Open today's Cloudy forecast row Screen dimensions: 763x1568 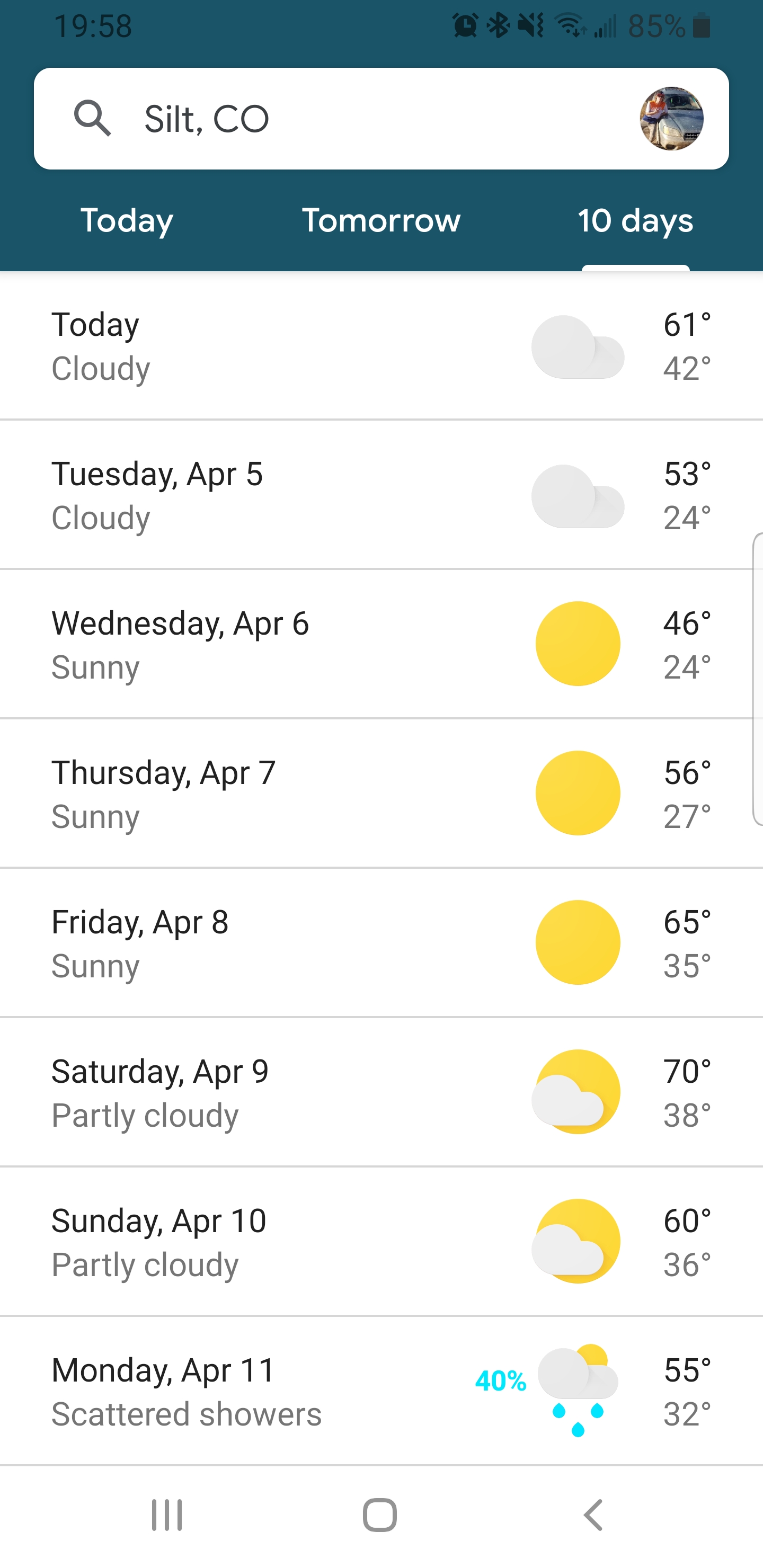click(381, 346)
